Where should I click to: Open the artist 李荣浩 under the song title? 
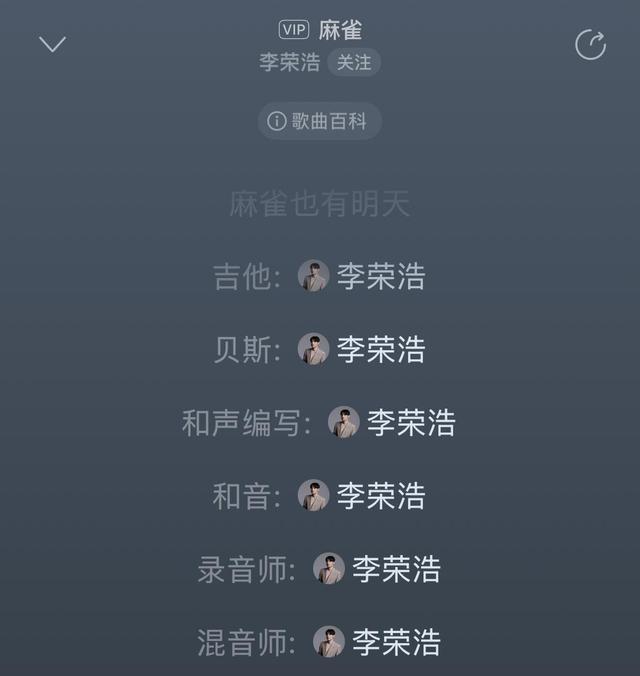[289, 62]
